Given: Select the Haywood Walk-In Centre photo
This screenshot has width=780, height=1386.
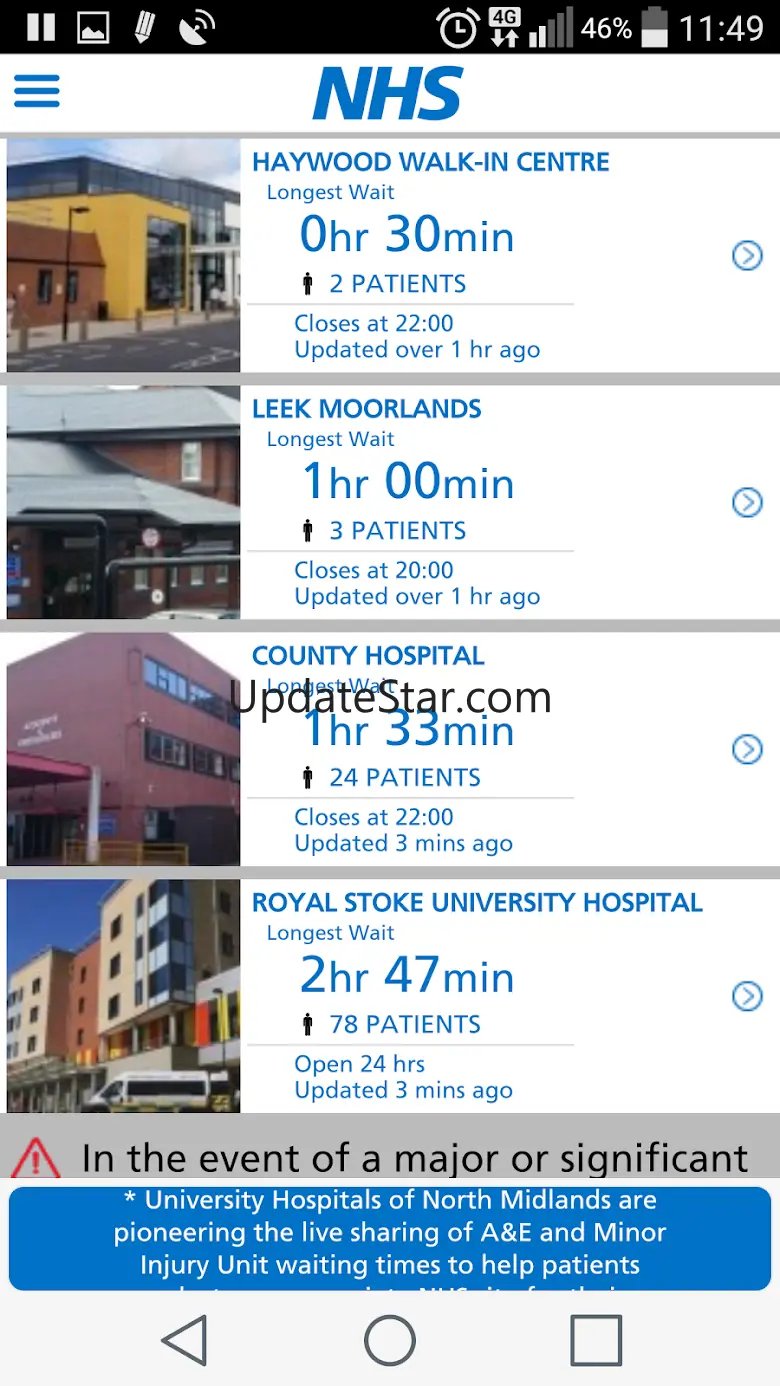Looking at the screenshot, I should click(123, 256).
